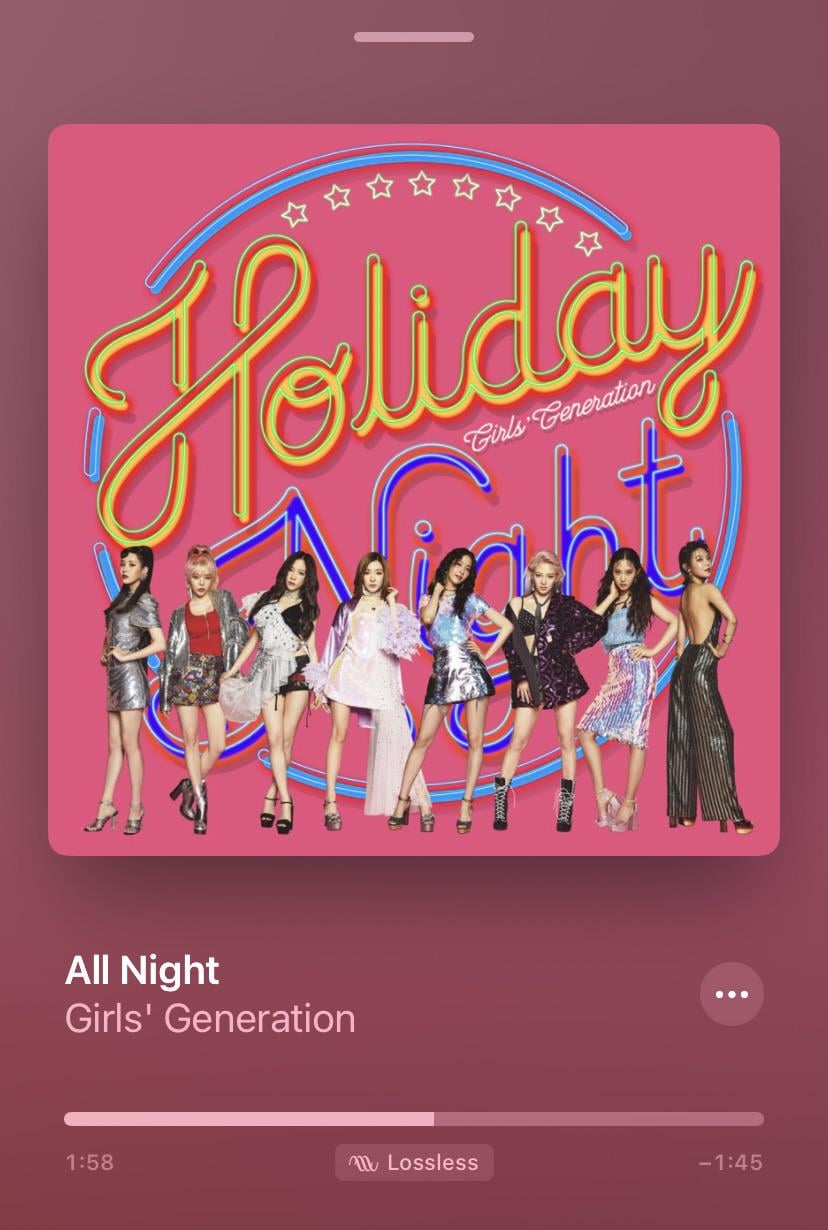Tap the song progress bar
The width and height of the screenshot is (828, 1230).
(414, 1119)
